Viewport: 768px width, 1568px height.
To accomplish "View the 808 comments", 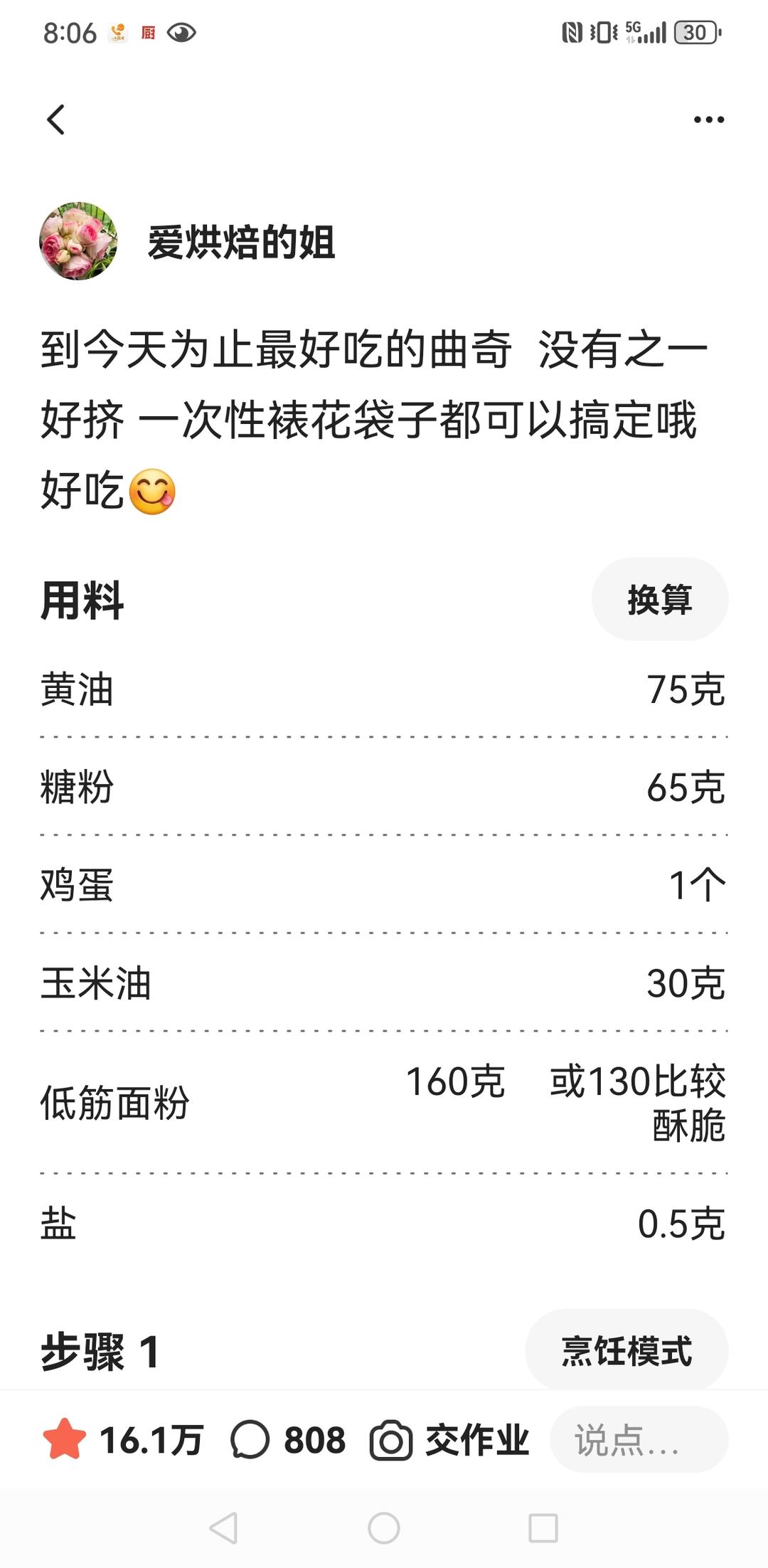I will click(288, 1440).
